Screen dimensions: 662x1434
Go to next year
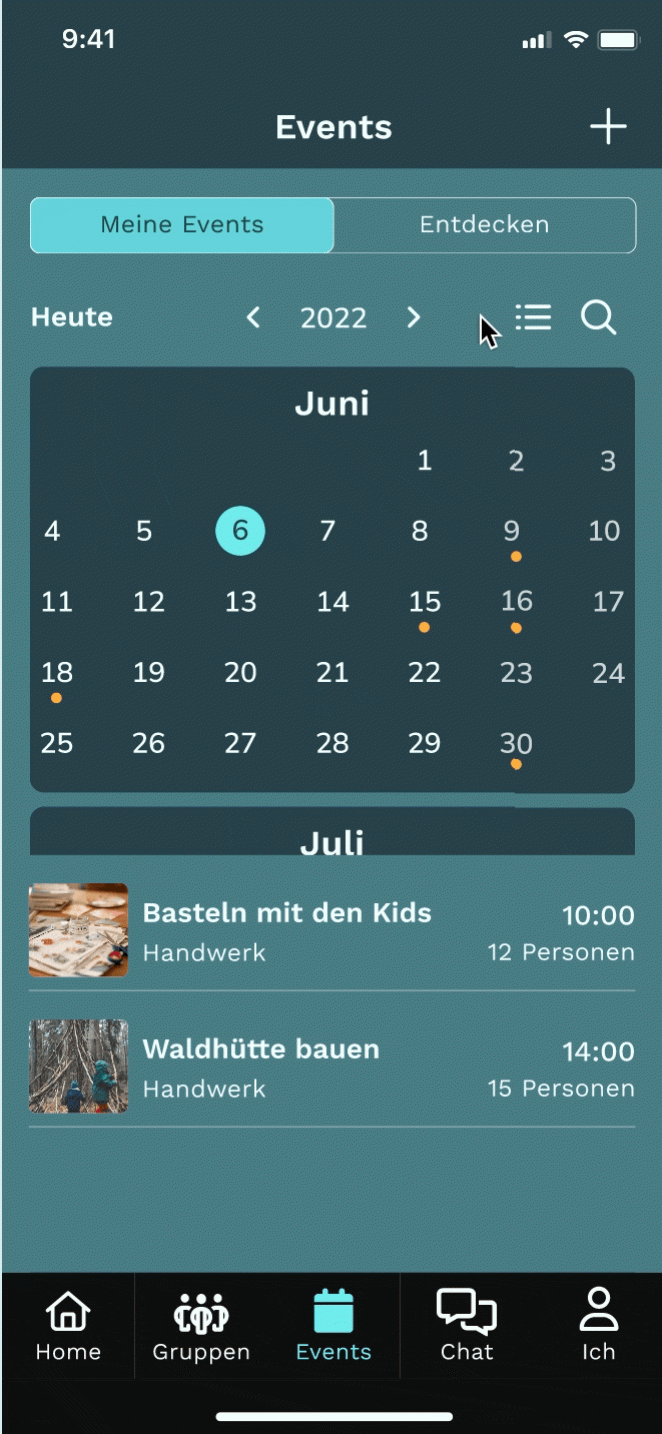[x=413, y=318]
